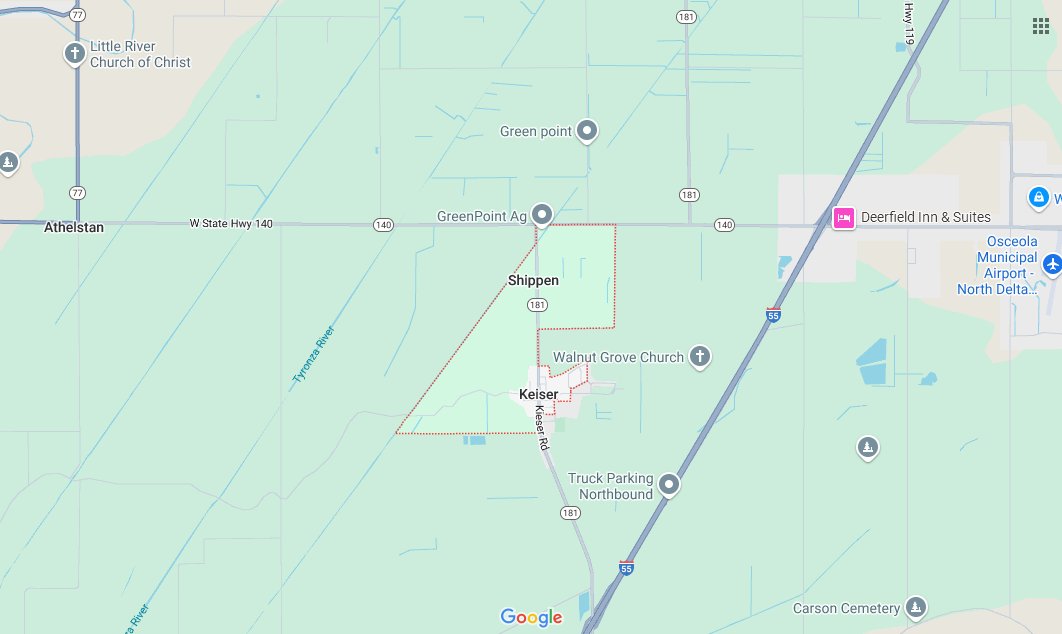Open Osceola Municipal Airport marker
Image resolution: width=1062 pixels, height=634 pixels.
1051,264
